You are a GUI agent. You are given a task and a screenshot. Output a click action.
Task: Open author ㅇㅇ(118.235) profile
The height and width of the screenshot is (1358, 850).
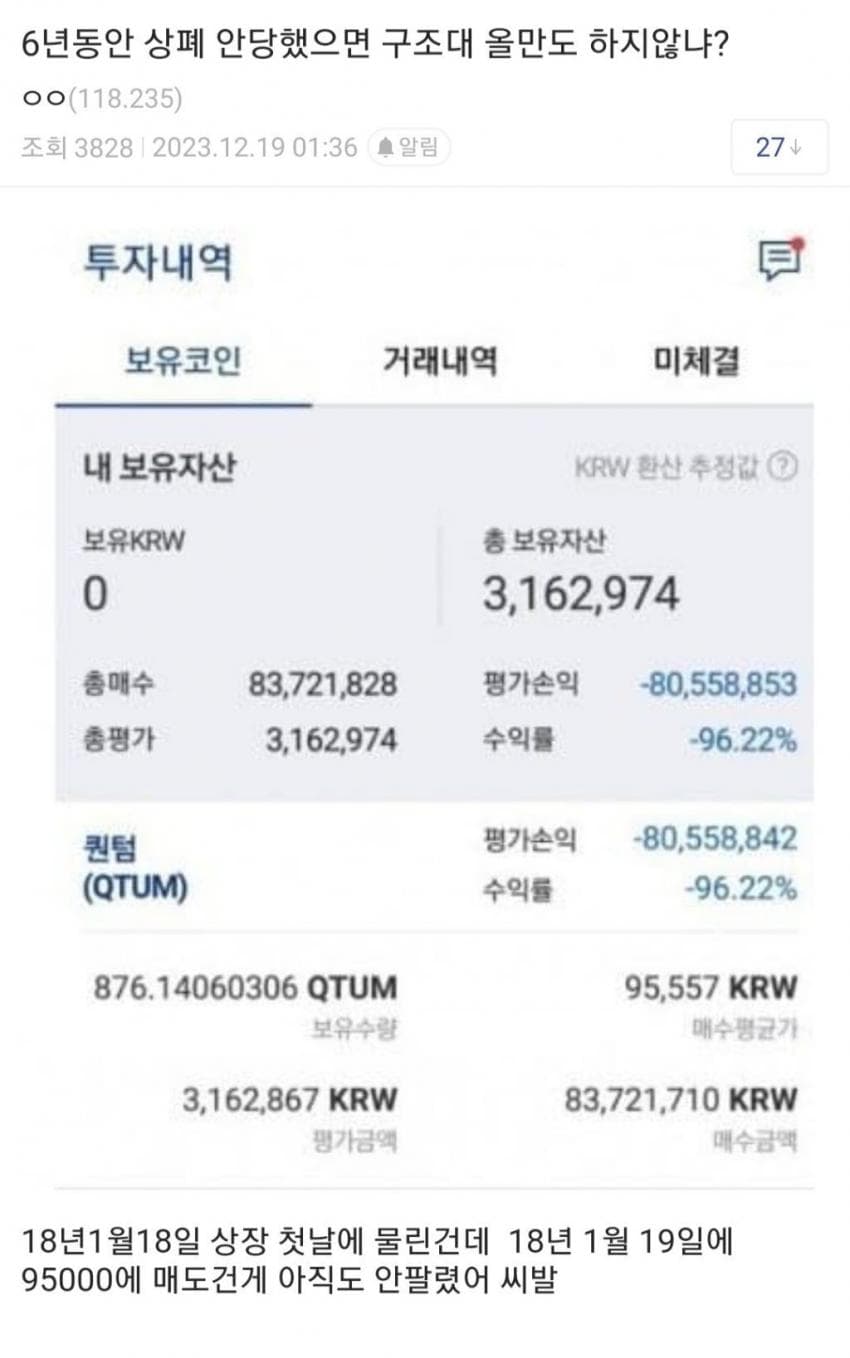[102, 99]
